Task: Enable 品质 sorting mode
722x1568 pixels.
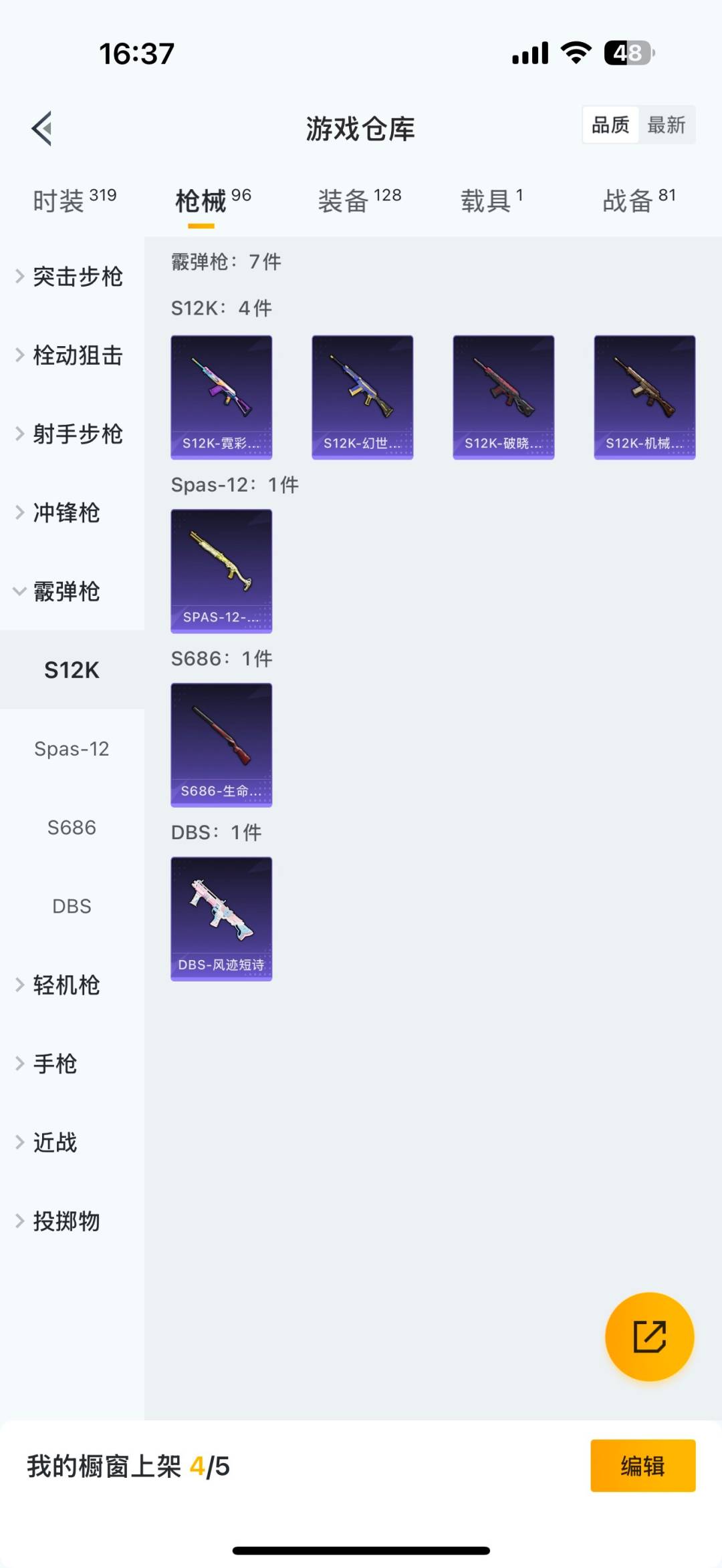Action: (609, 125)
